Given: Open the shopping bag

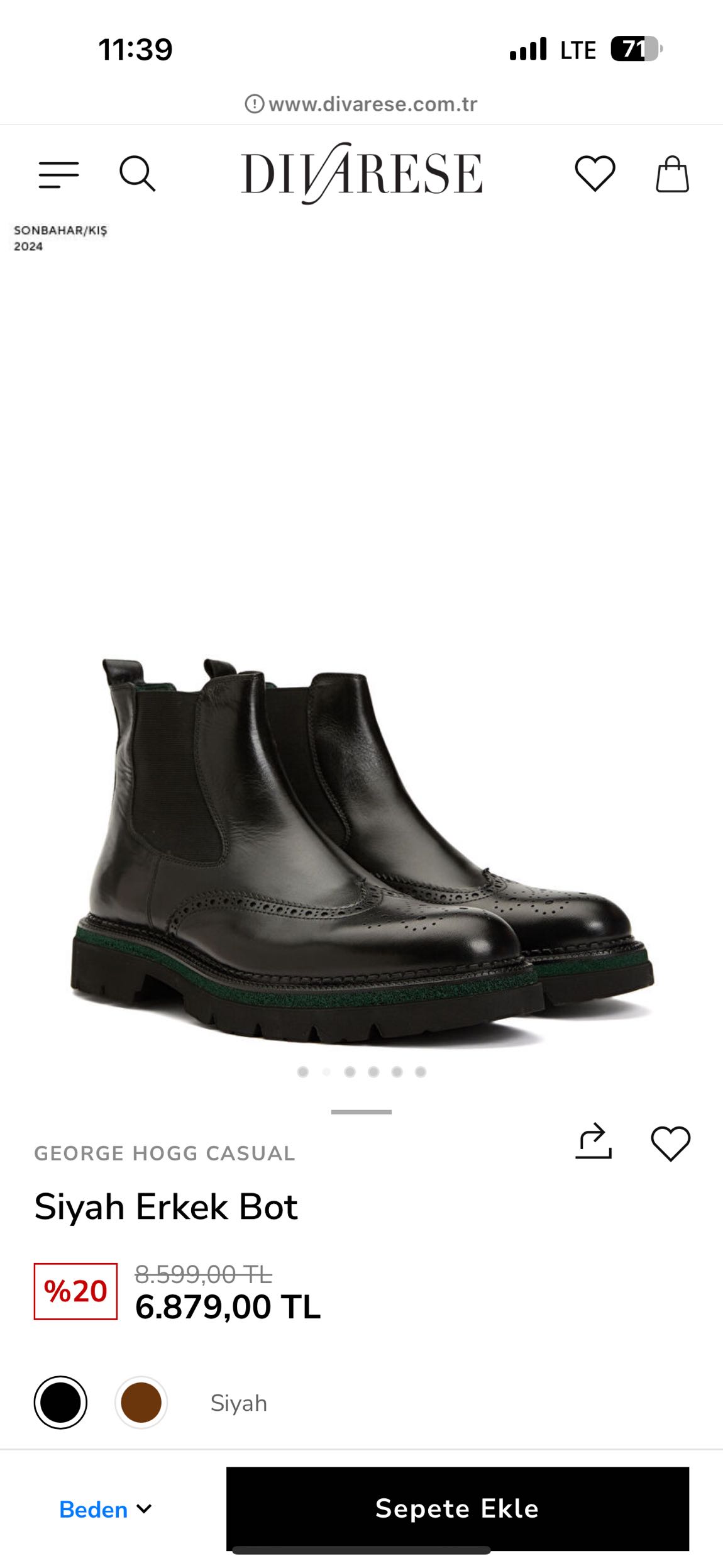Looking at the screenshot, I should pos(672,174).
